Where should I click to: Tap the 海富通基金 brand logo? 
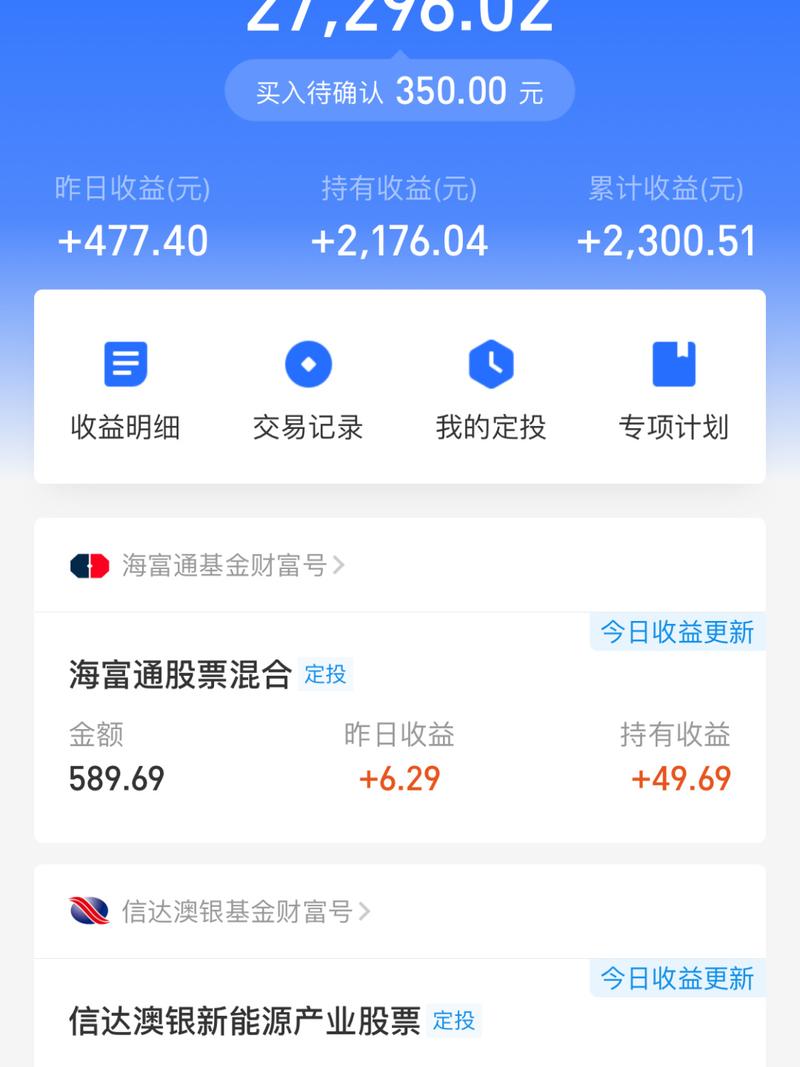coord(88,565)
